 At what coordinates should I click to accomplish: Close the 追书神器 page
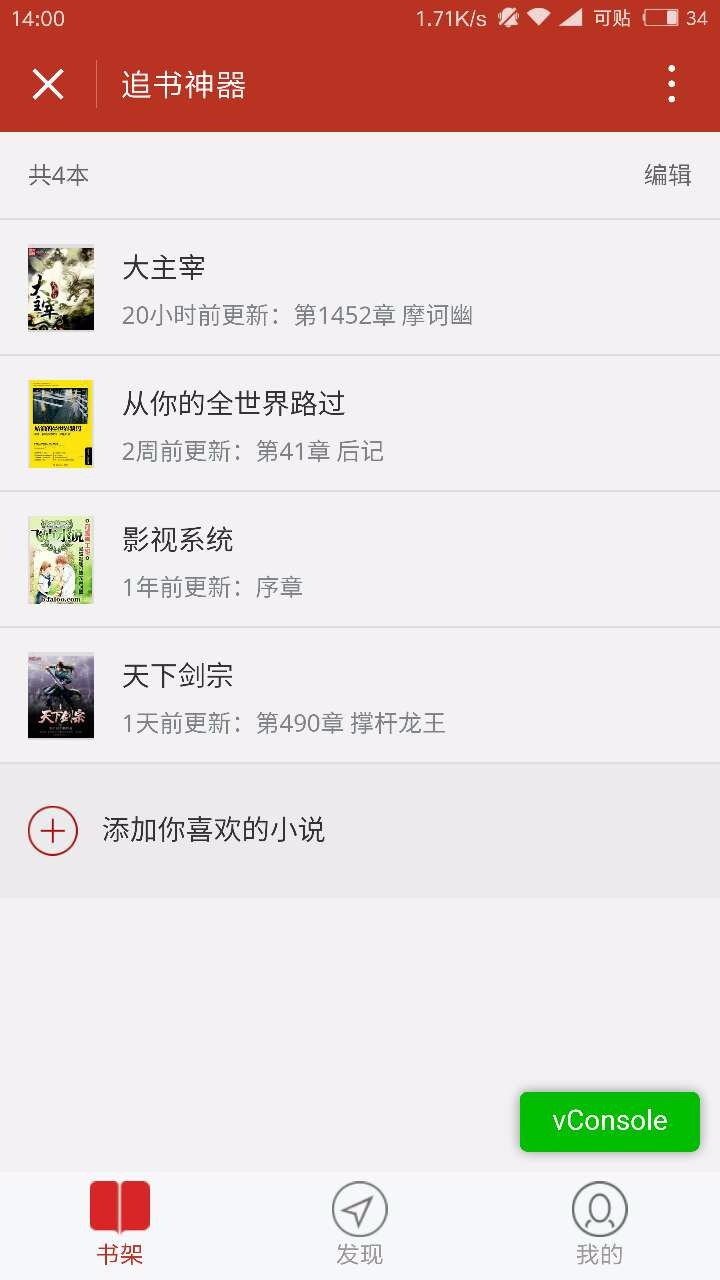point(48,85)
